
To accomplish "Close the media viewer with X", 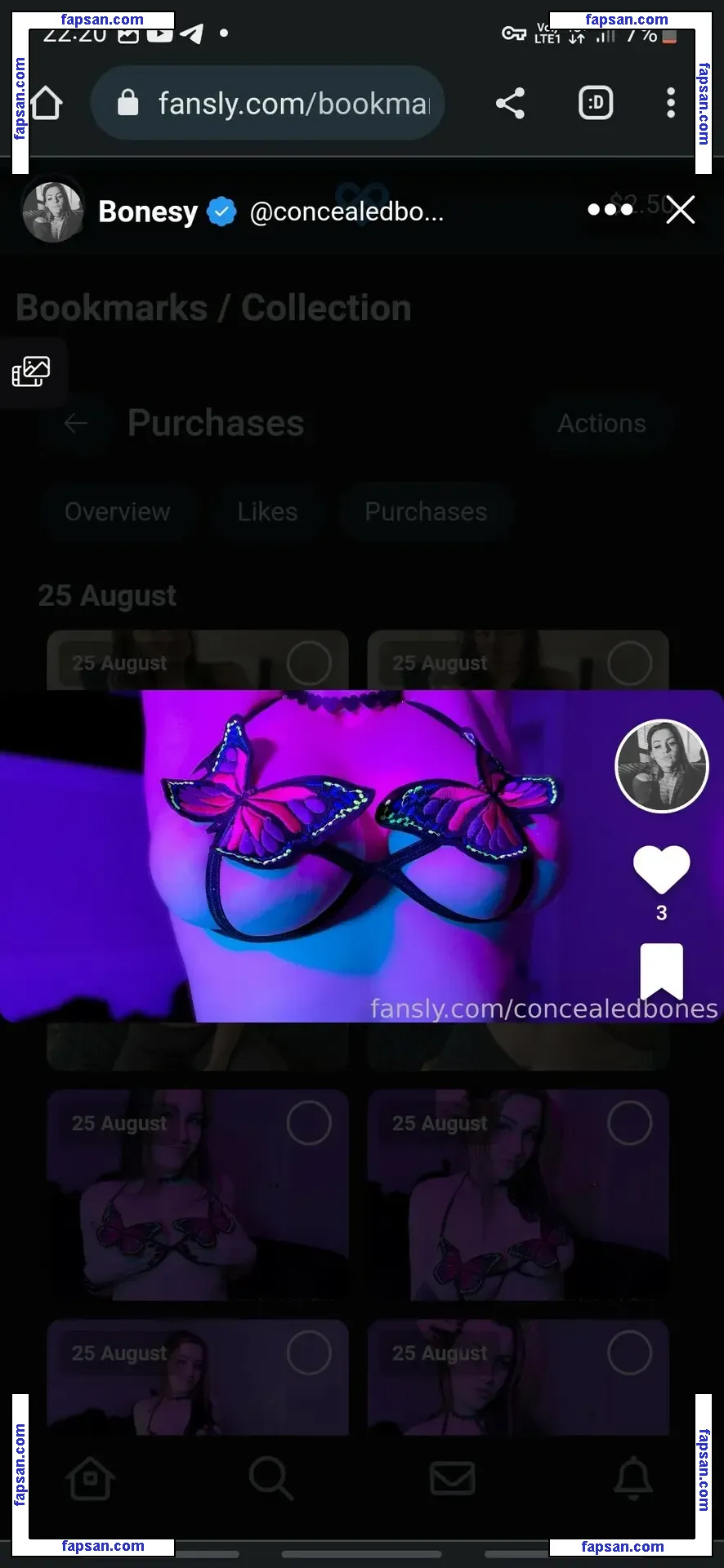I will [680, 210].
